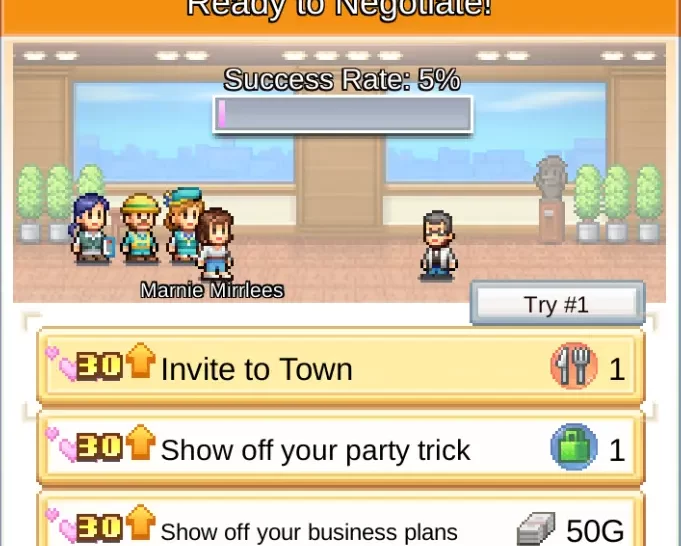Select Show off your party trick

(x=340, y=449)
